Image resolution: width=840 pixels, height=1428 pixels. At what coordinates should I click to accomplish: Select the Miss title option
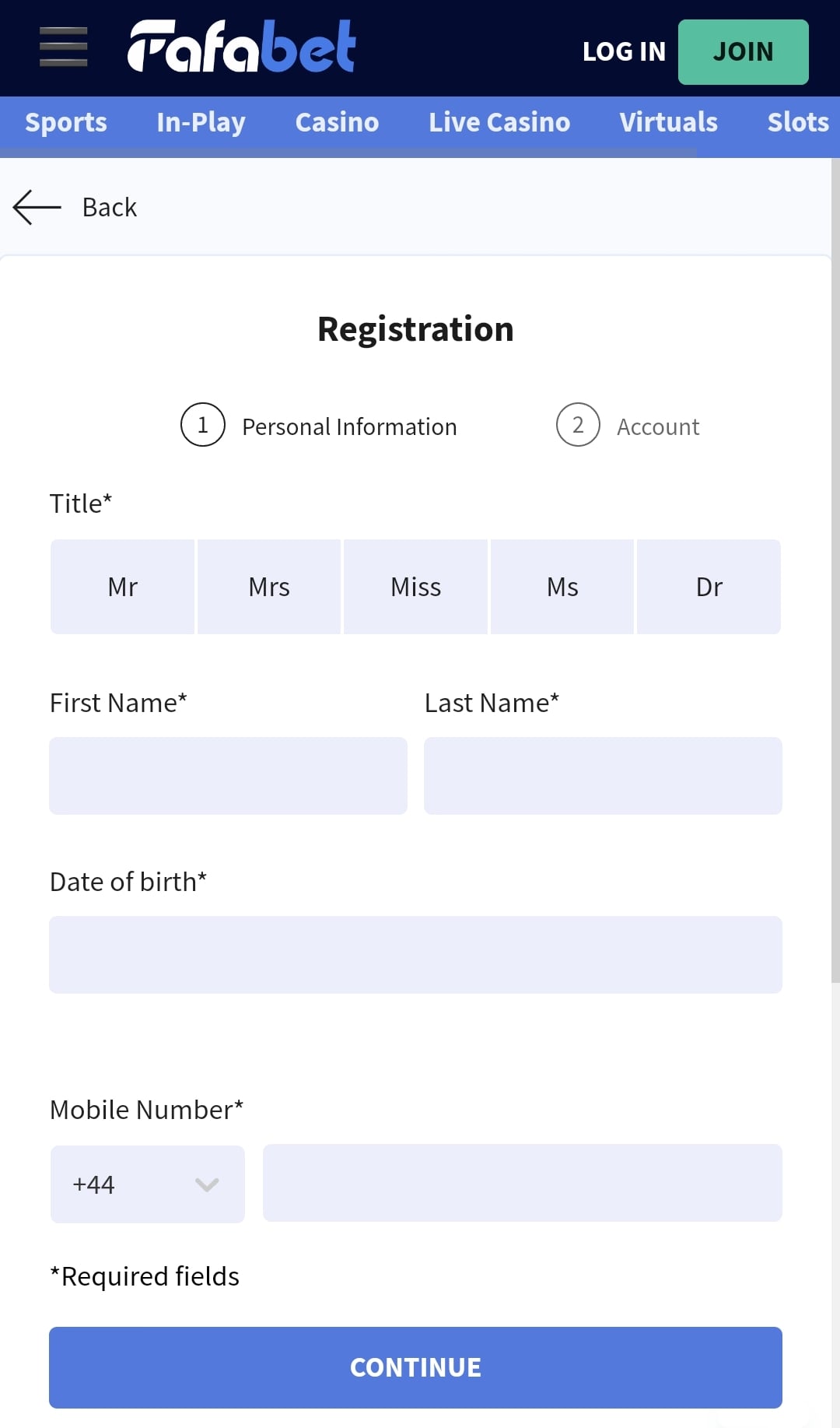415,587
